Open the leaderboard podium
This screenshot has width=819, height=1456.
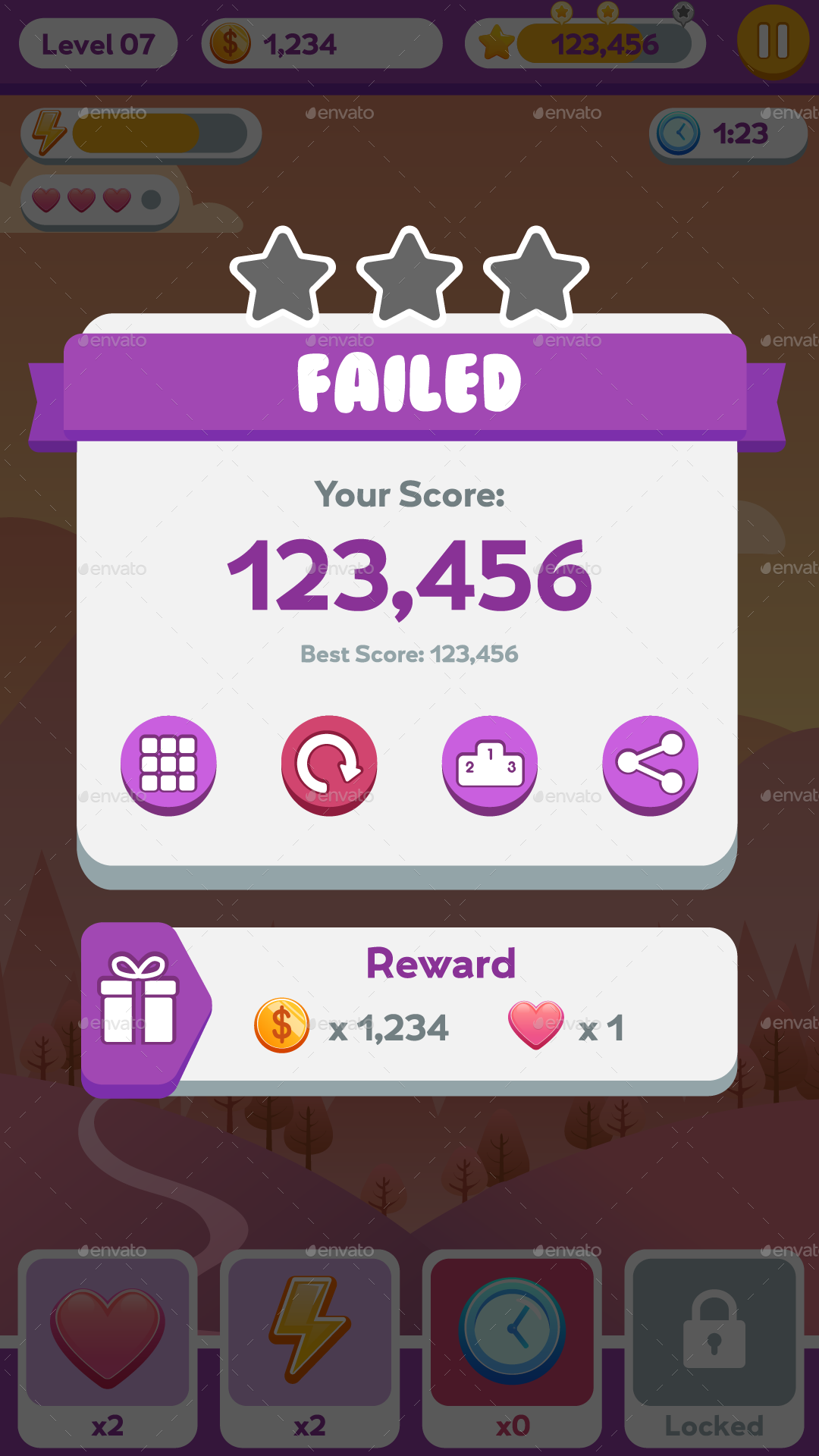click(490, 764)
